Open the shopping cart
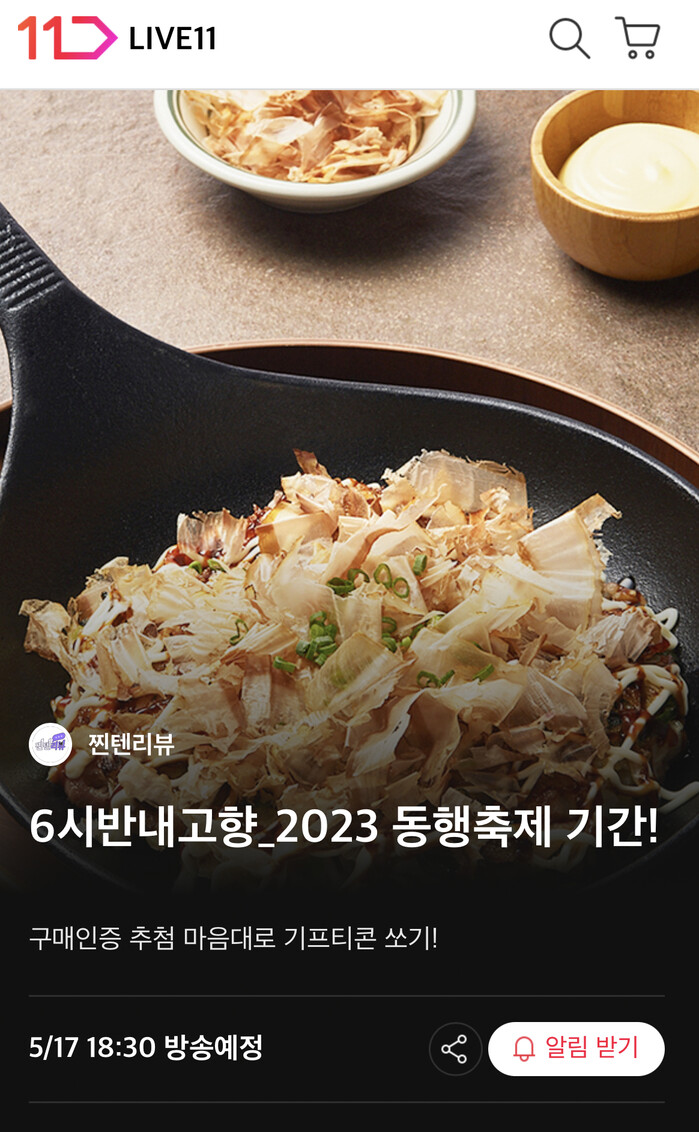 [x=637, y=39]
